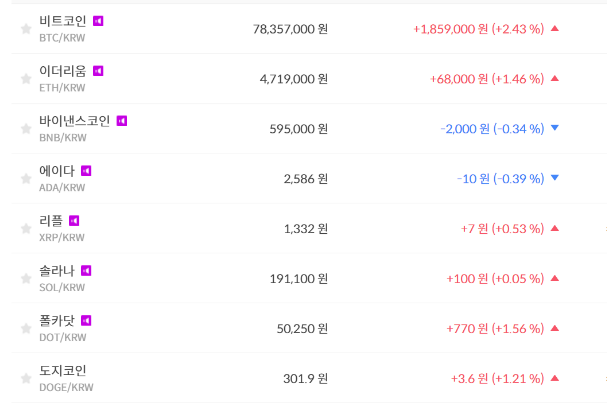The width and height of the screenshot is (607, 404).
Task: Add 도지코인 to the favorites list
Action: pos(26,379)
